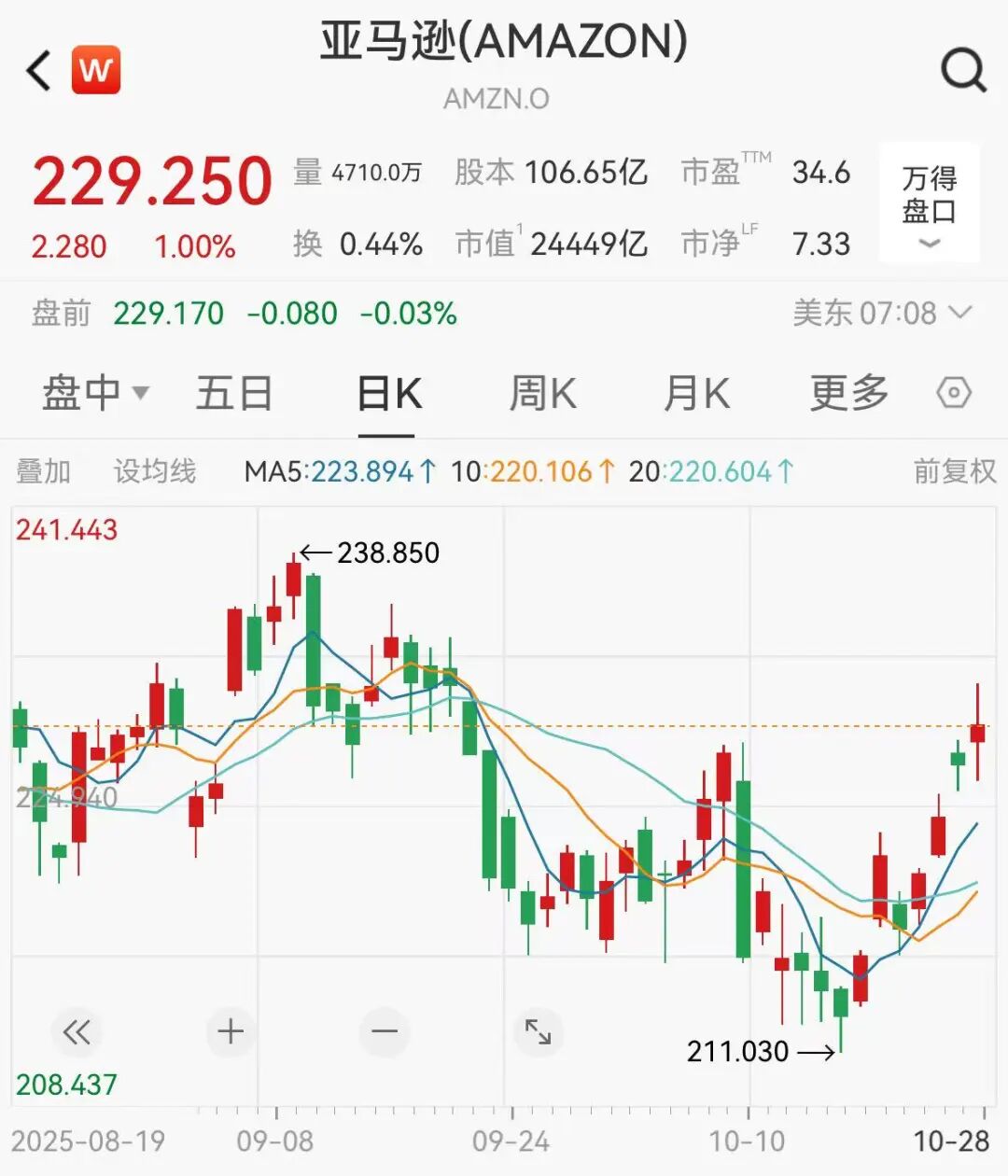Zoom out the chart with minus
1008x1176 pixels.
click(385, 1031)
